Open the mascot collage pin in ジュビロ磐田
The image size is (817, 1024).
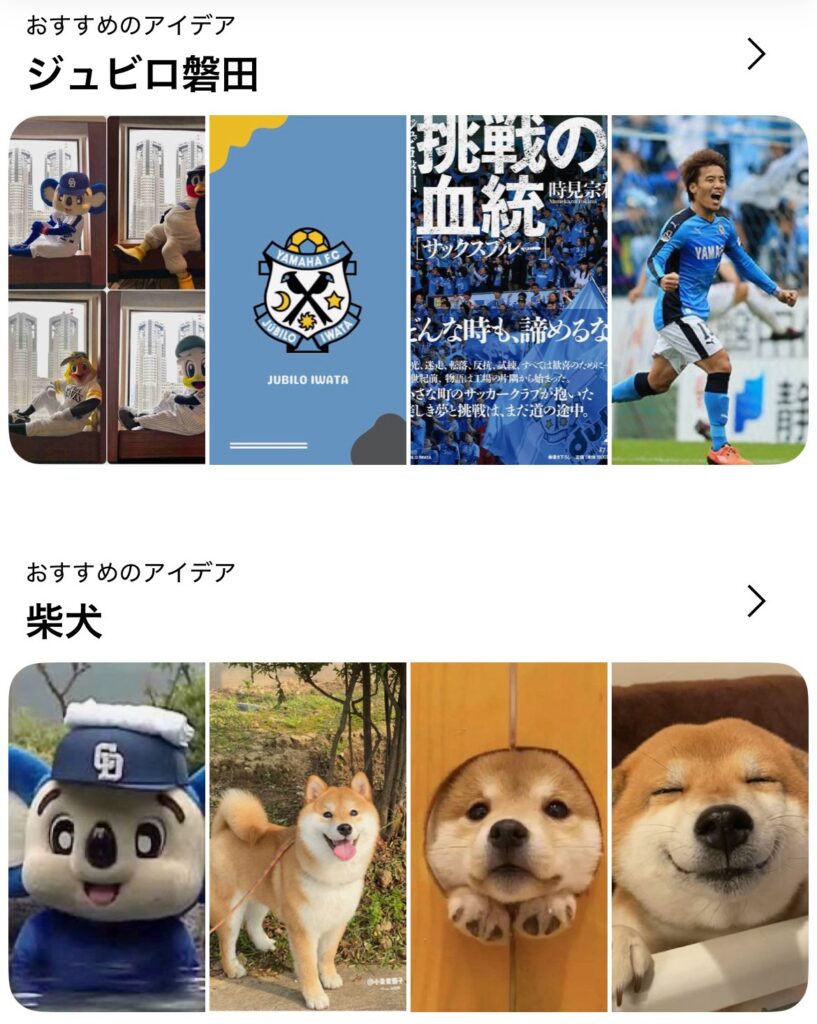107,290
